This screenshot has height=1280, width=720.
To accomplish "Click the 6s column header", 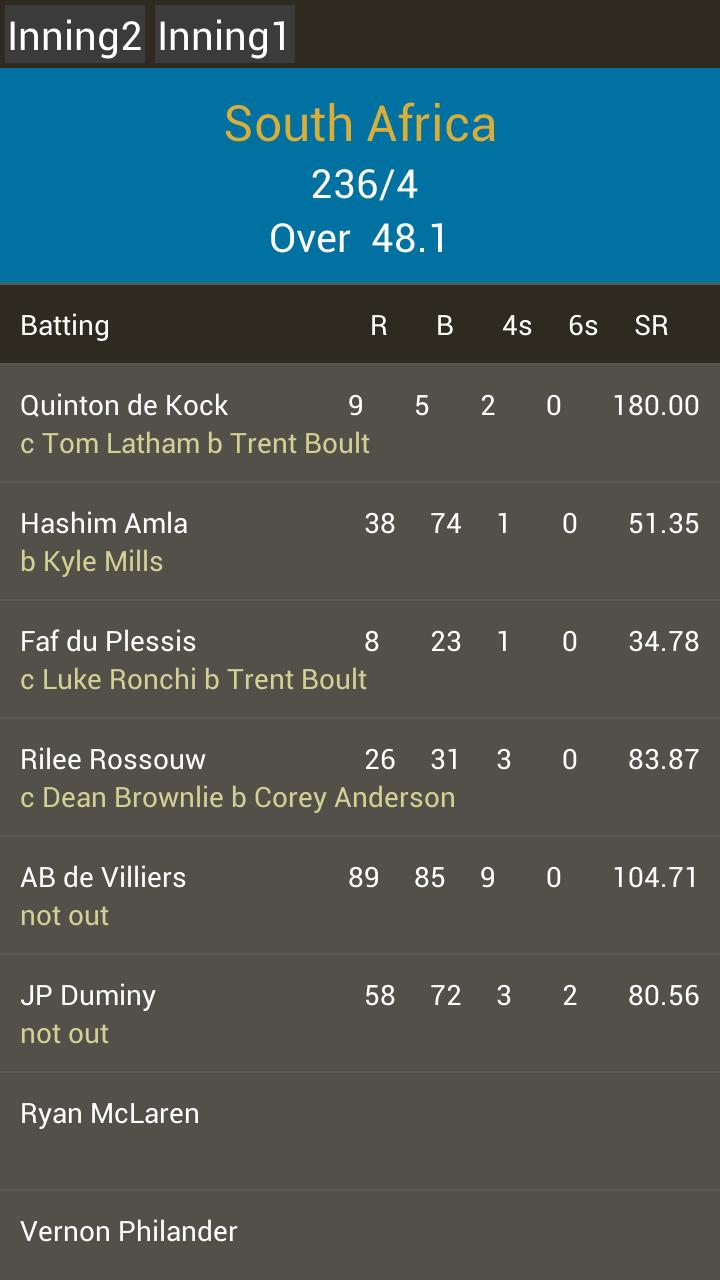I will click(x=583, y=325).
